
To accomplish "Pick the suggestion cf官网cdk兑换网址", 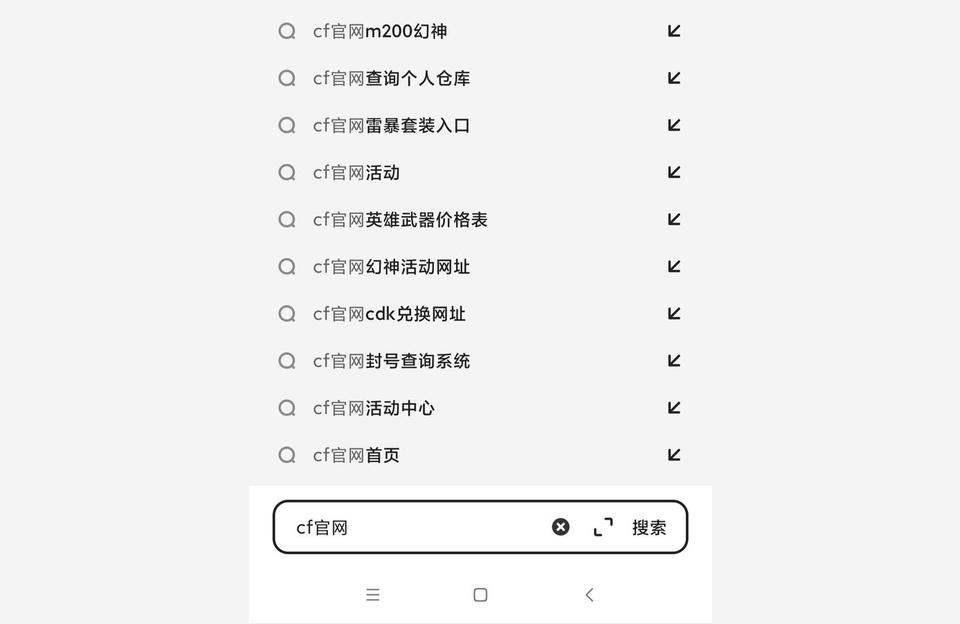I will (389, 314).
